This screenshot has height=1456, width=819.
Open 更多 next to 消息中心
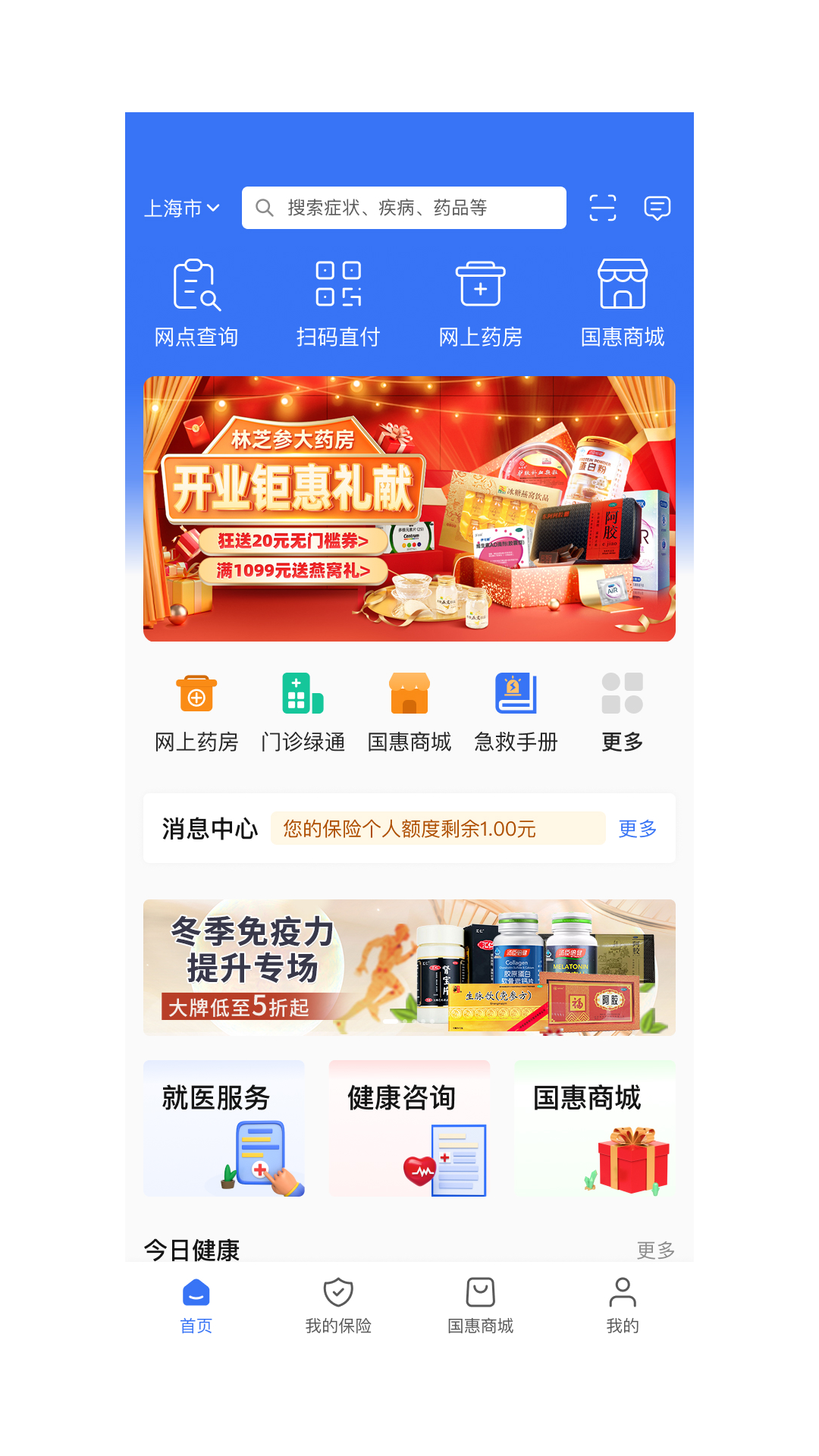point(637,829)
